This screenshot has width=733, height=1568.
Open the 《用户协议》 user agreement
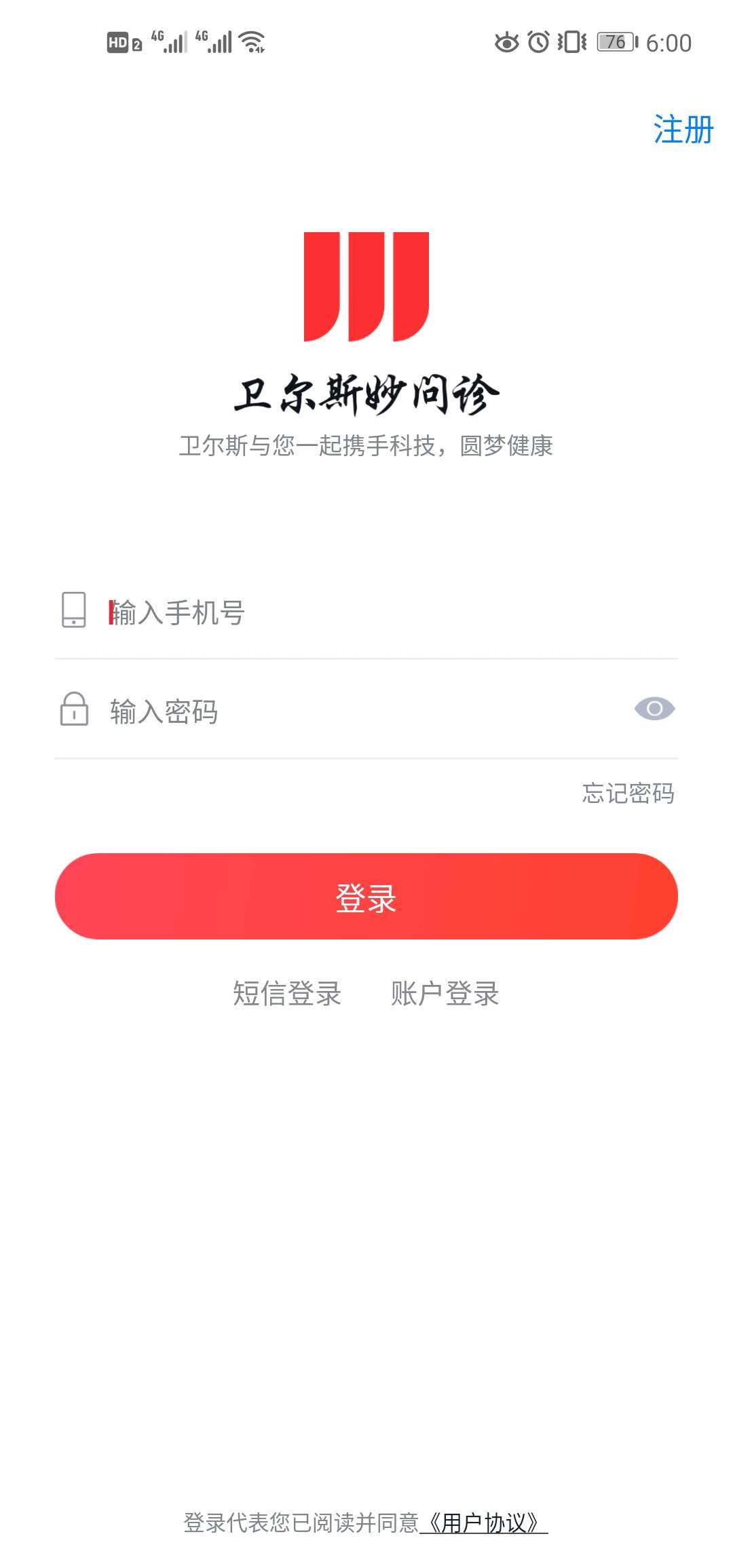coord(484,1523)
